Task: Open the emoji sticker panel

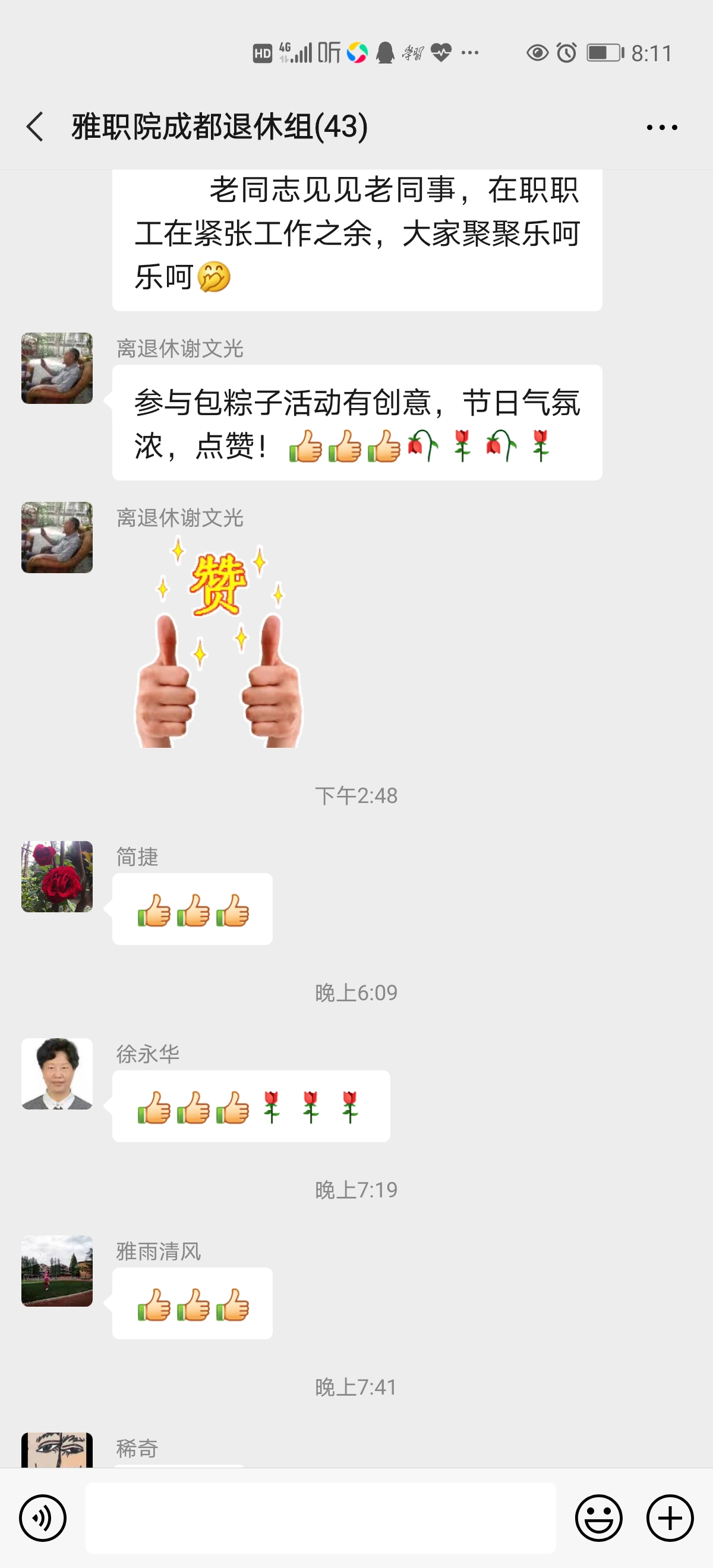Action: pyautogui.click(x=598, y=1518)
